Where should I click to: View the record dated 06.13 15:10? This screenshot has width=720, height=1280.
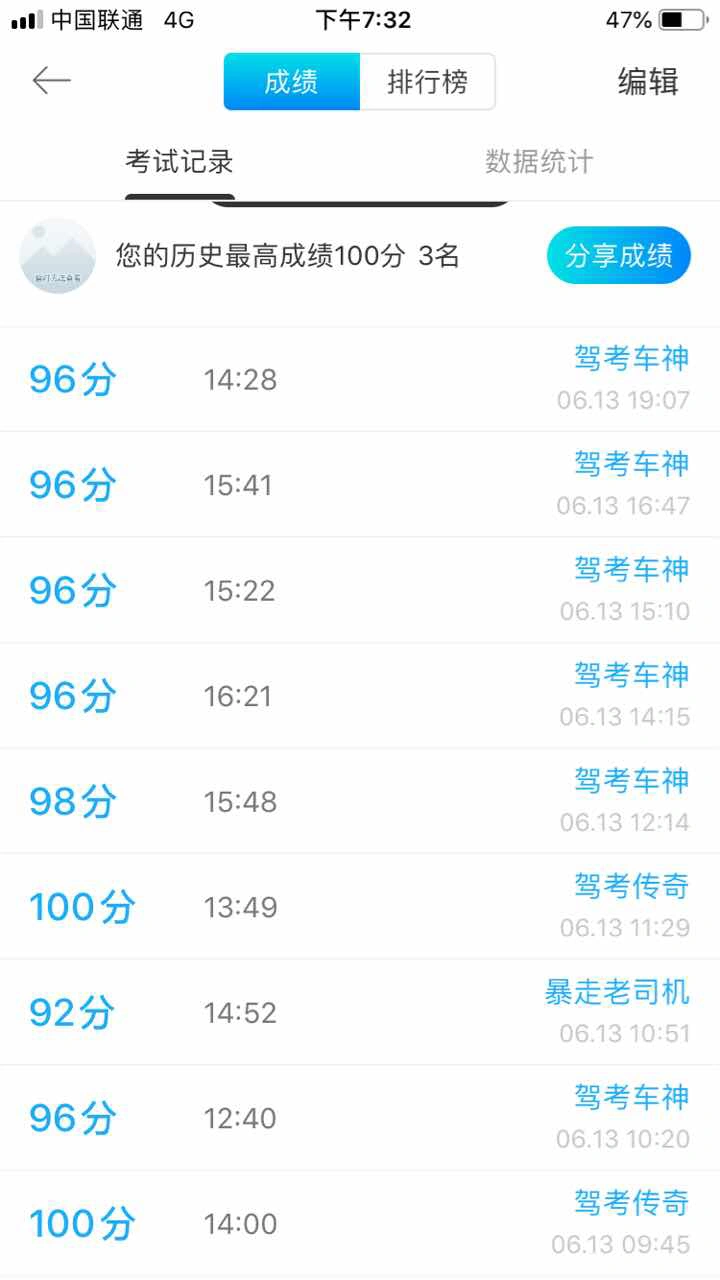click(x=360, y=590)
